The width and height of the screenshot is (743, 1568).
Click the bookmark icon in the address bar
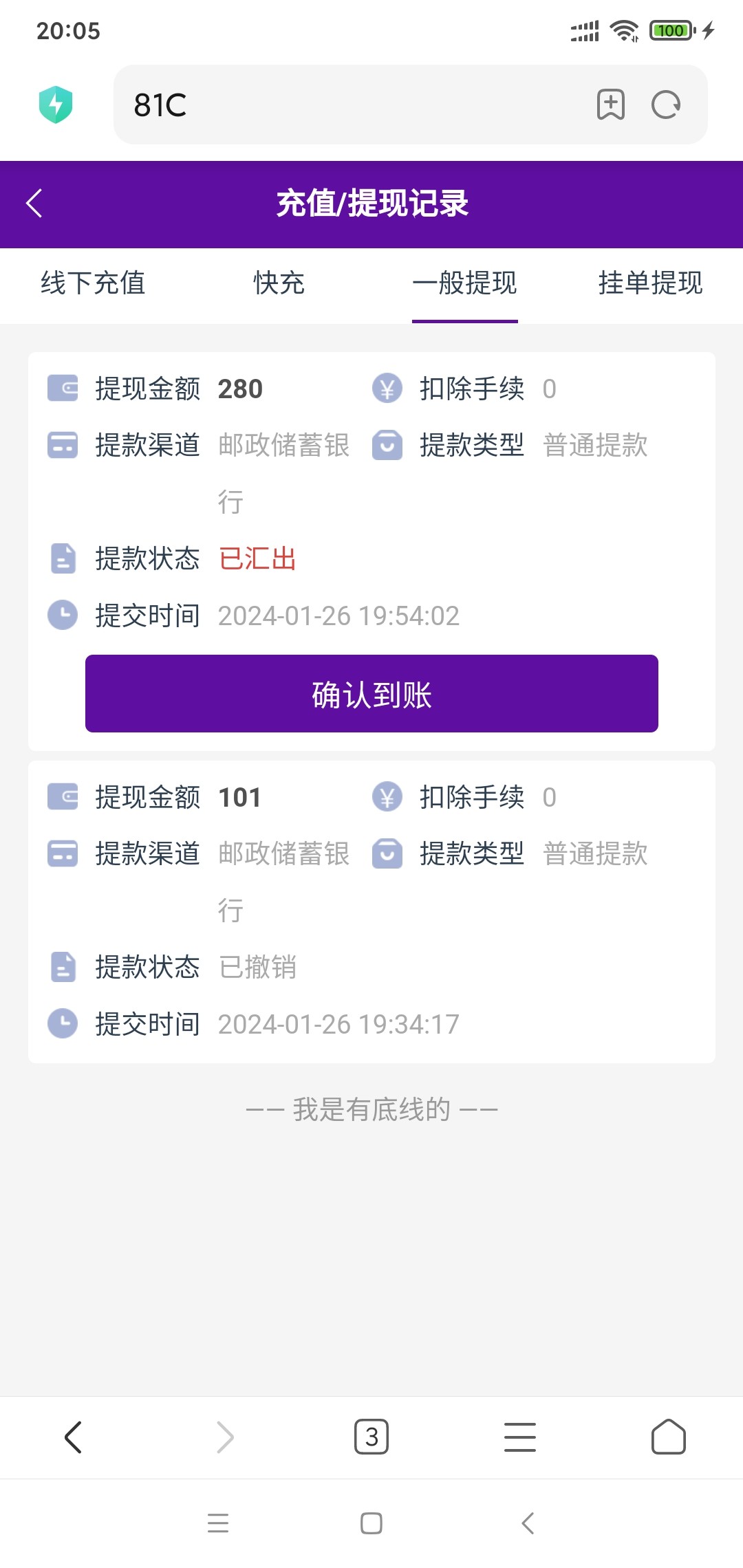pos(611,105)
